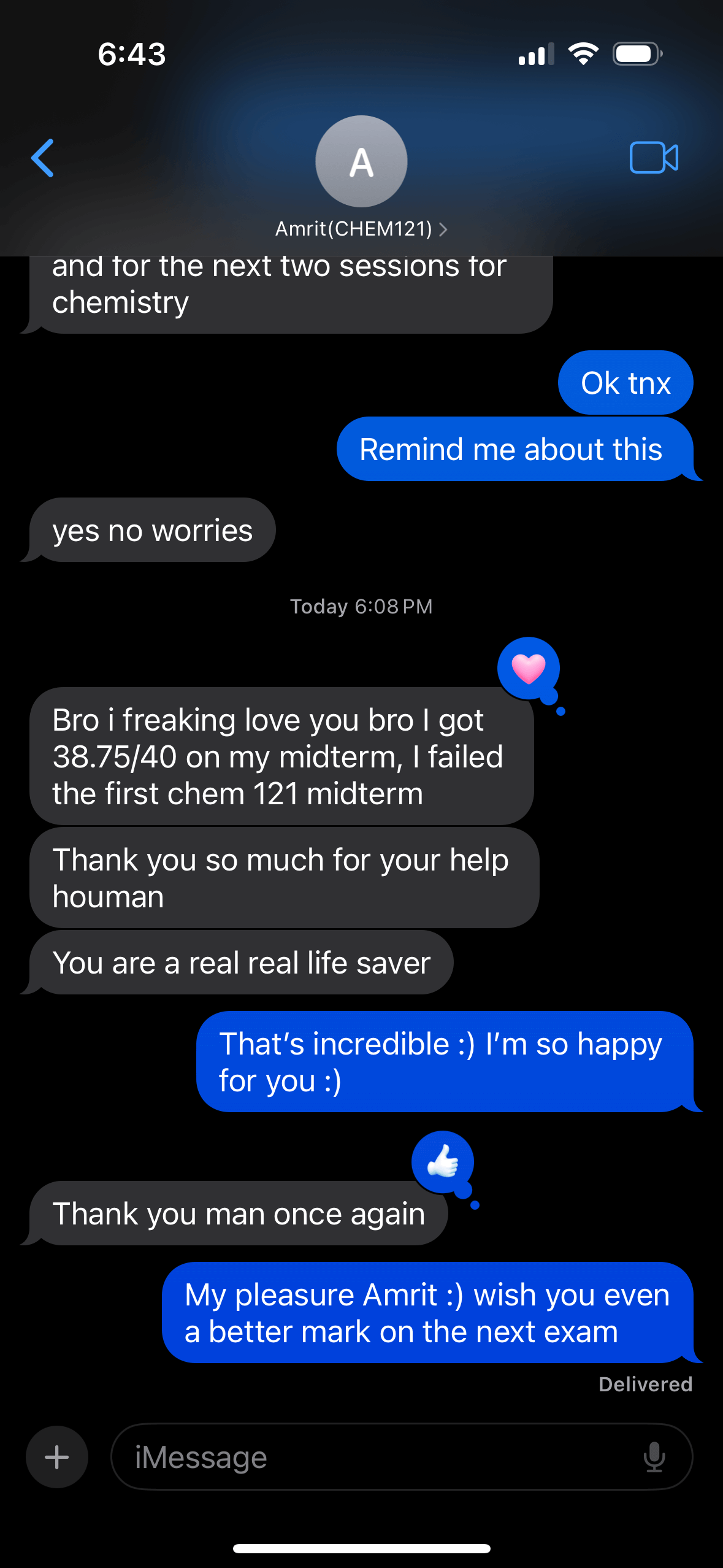Open Amrit(CHEM121) contact details
Viewport: 723px width, 1568px height.
pyautogui.click(x=361, y=229)
